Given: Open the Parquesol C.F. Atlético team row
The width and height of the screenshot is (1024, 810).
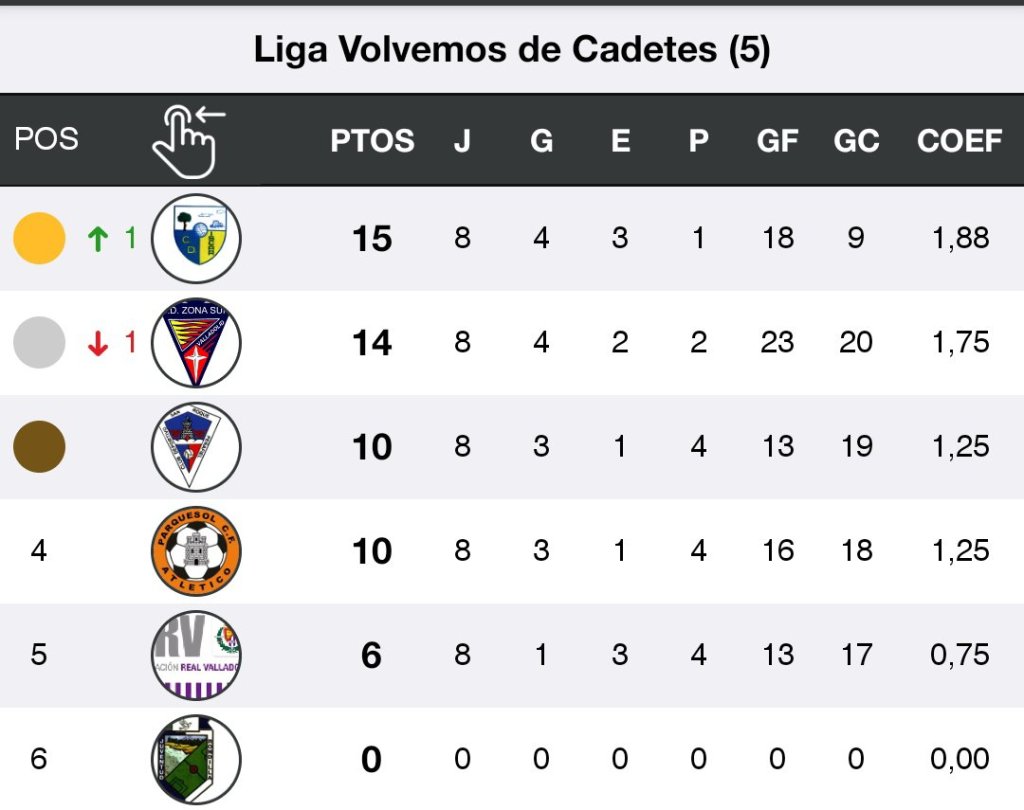Looking at the screenshot, I should click(196, 551).
